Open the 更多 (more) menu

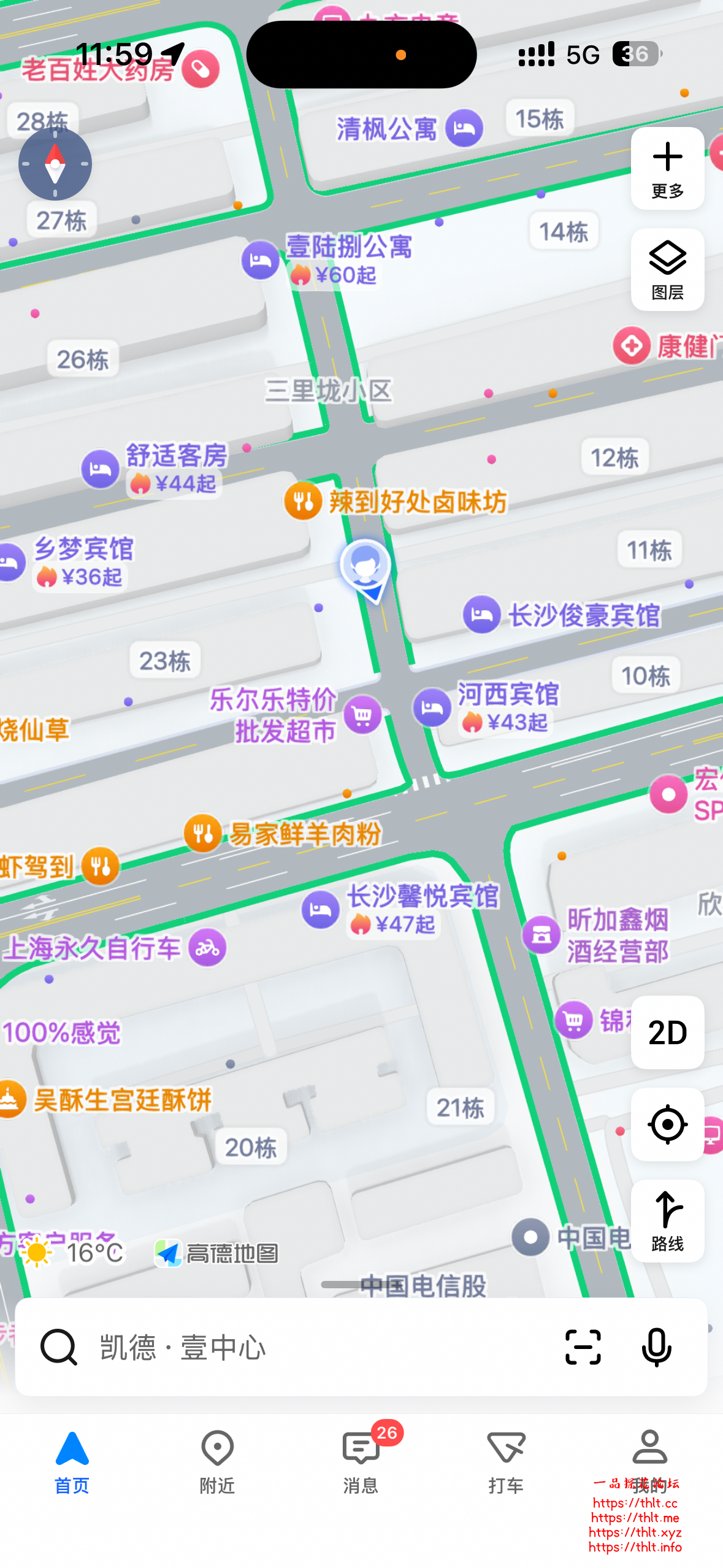click(667, 169)
